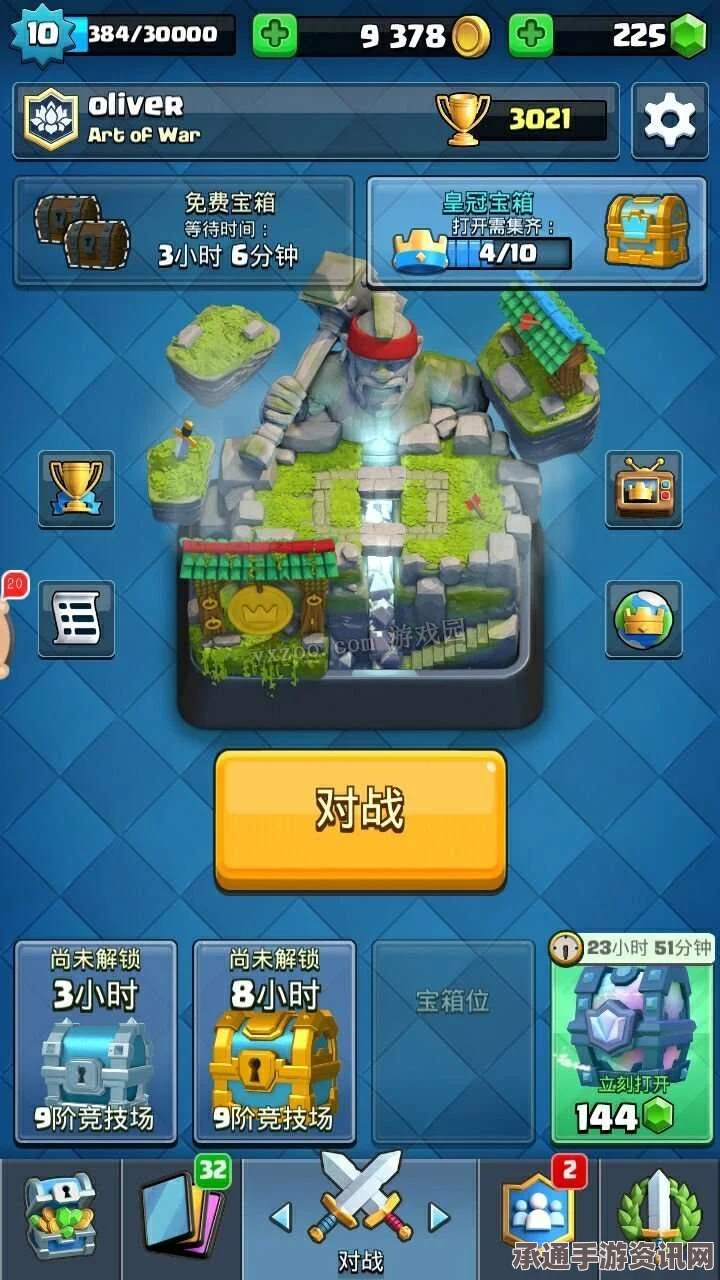Switch to the cards tab
This screenshot has width=720, height=1280.
coord(181,1220)
